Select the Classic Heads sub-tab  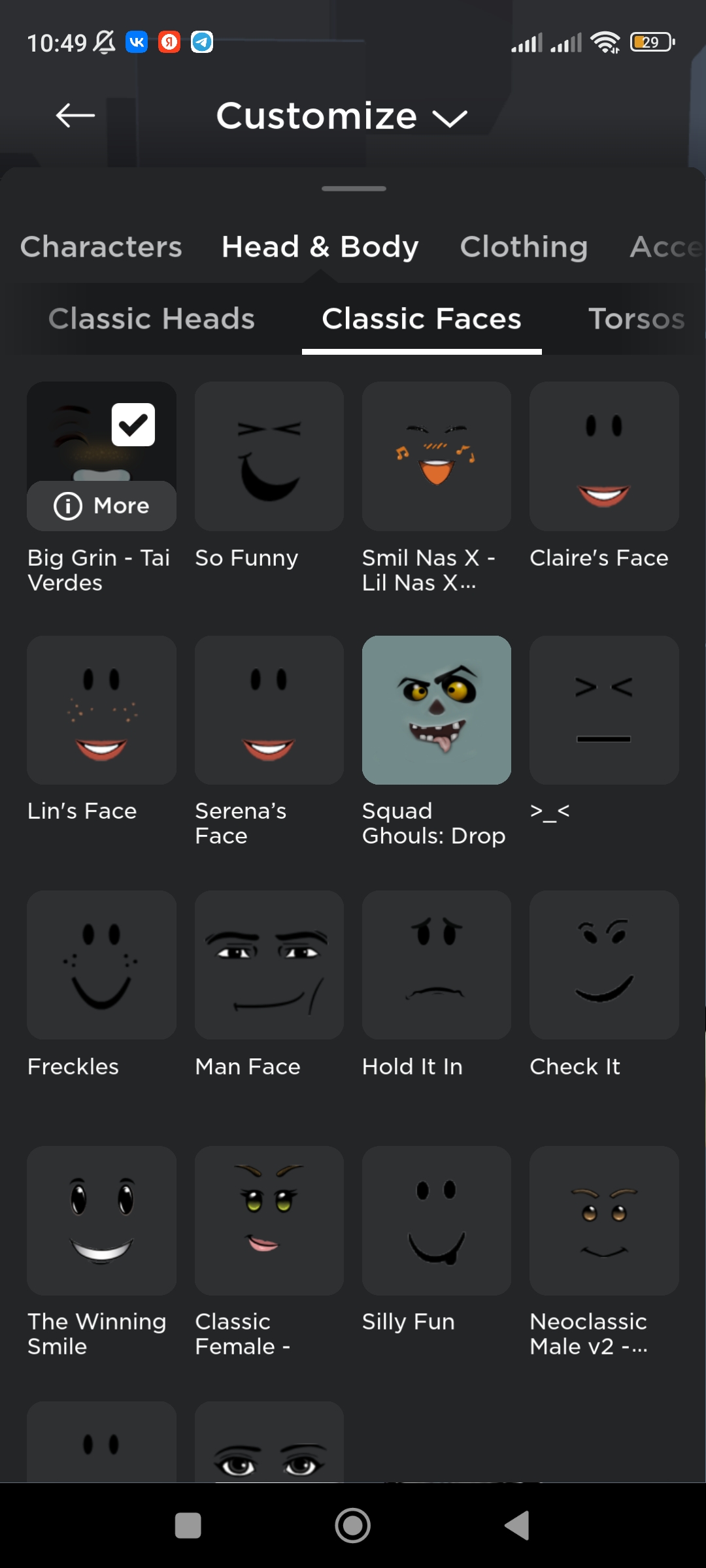151,319
